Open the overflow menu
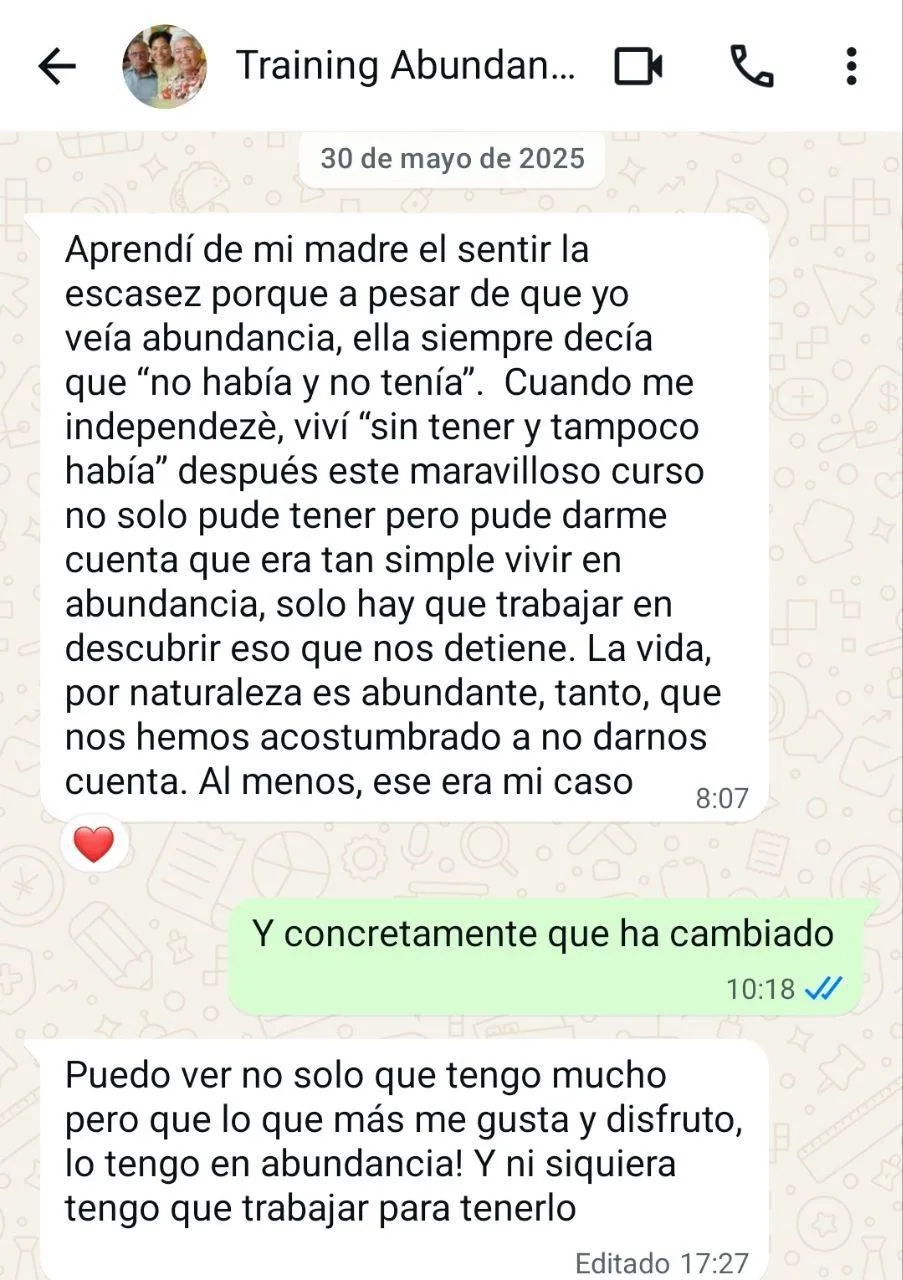This screenshot has width=903, height=1280. click(x=851, y=66)
